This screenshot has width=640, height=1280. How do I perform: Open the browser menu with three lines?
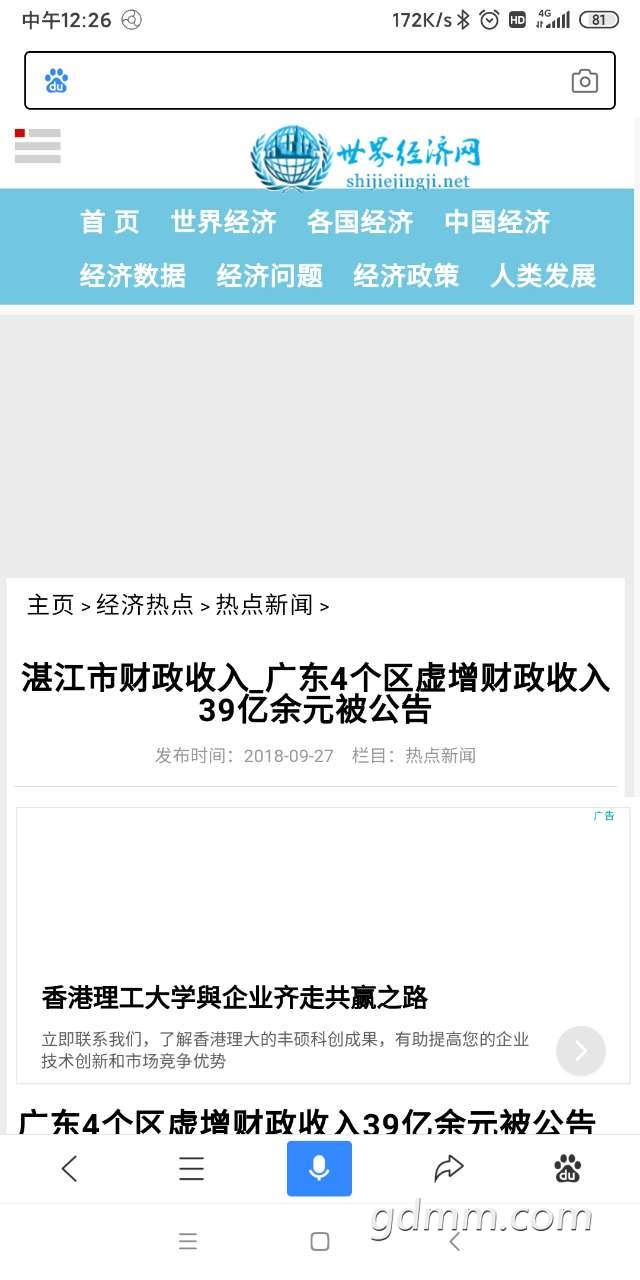tap(191, 1168)
